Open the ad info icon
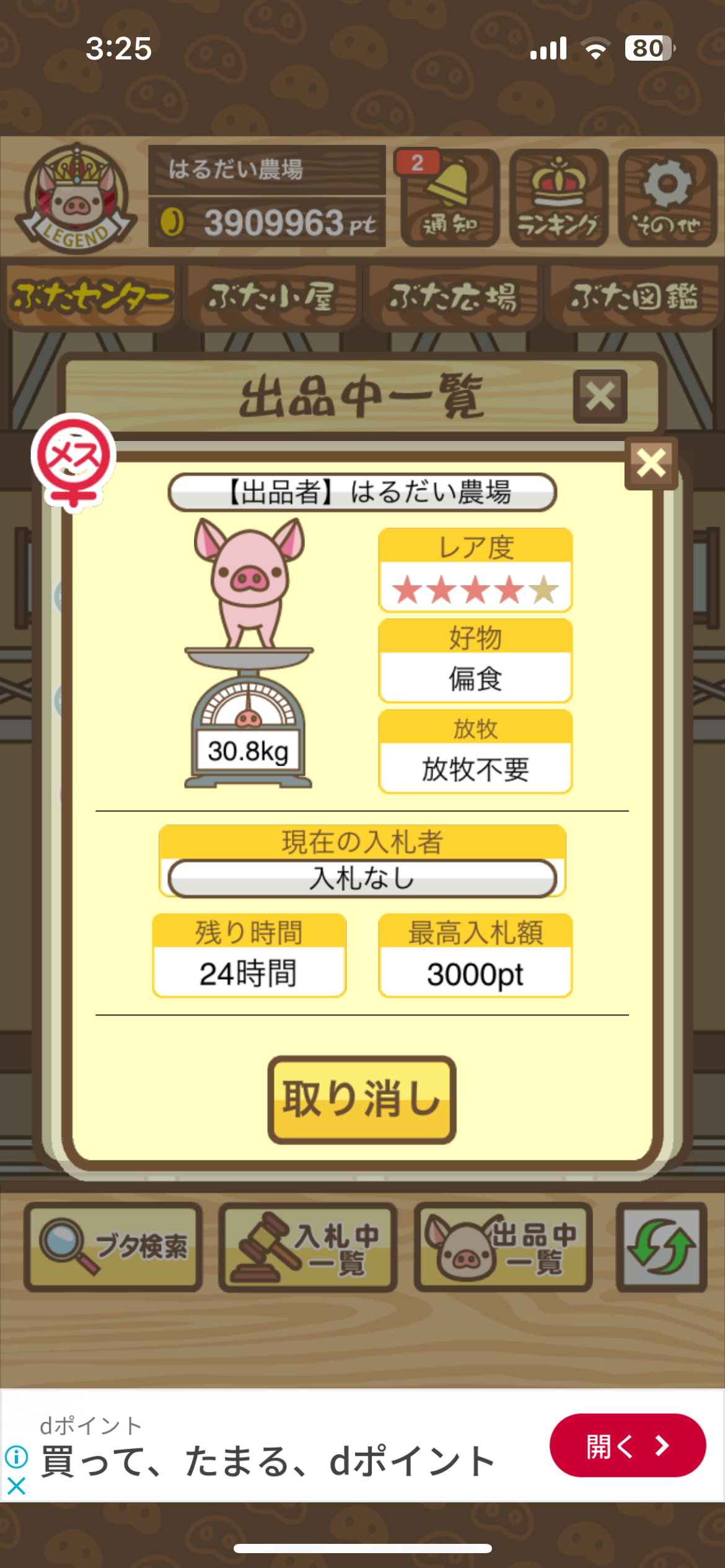The image size is (725, 1568). [x=16, y=1457]
